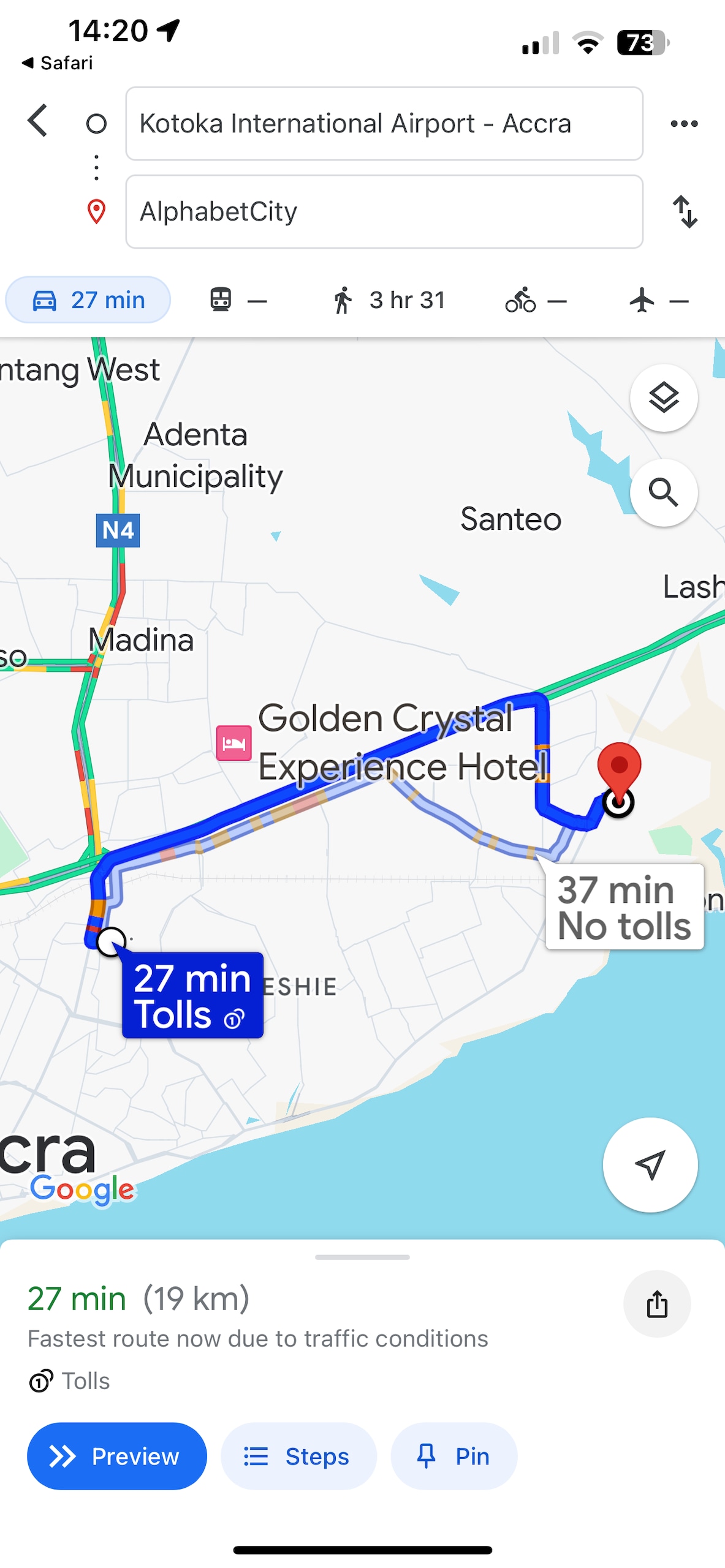This screenshot has height=1568, width=725.
Task: Open map layers options
Action: 663,398
